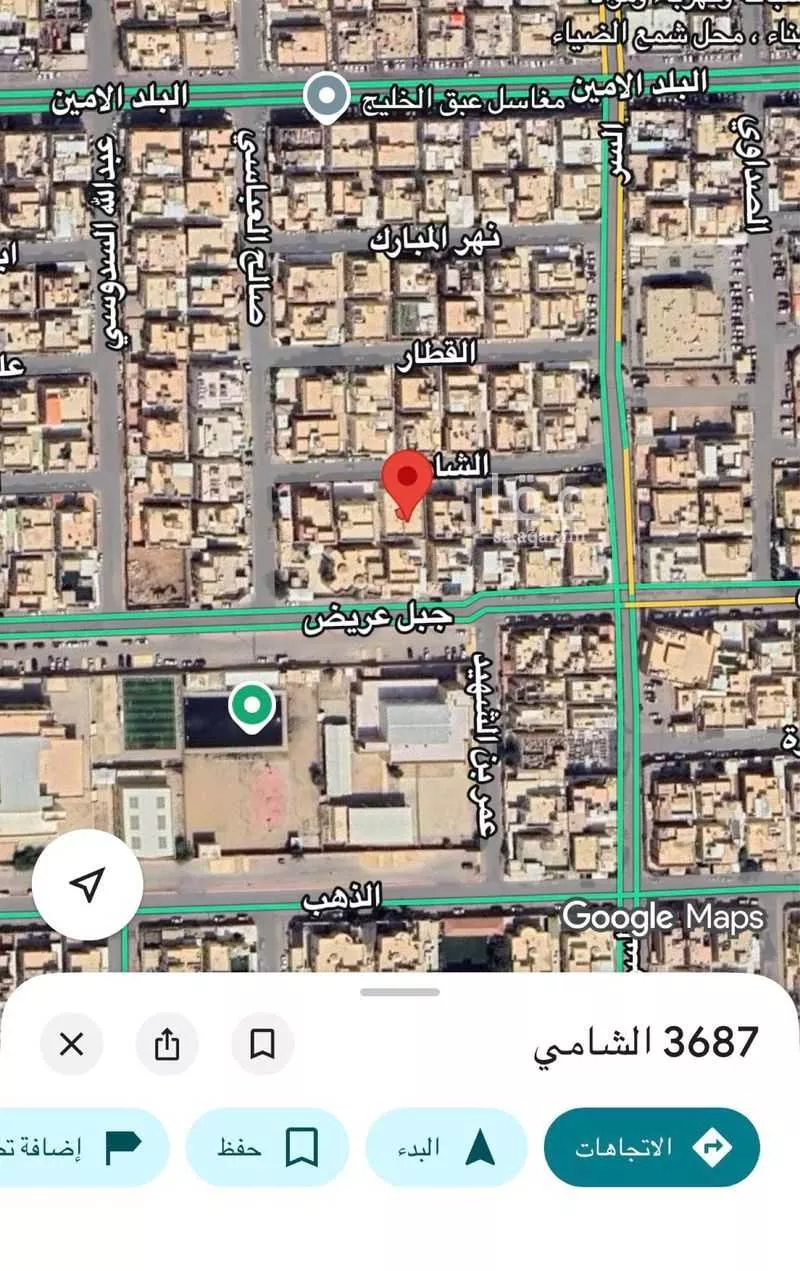
Task: Expand the bottom sheet via its drag handle
Action: click(399, 991)
